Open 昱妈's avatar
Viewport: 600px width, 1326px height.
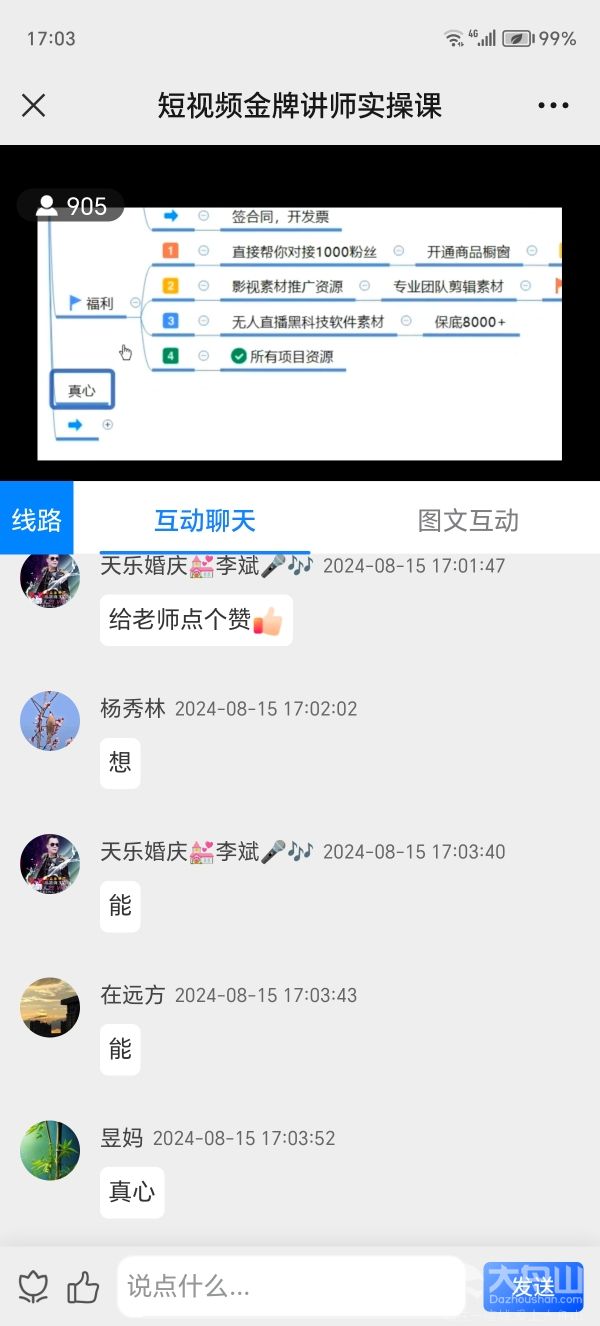tap(50, 1150)
